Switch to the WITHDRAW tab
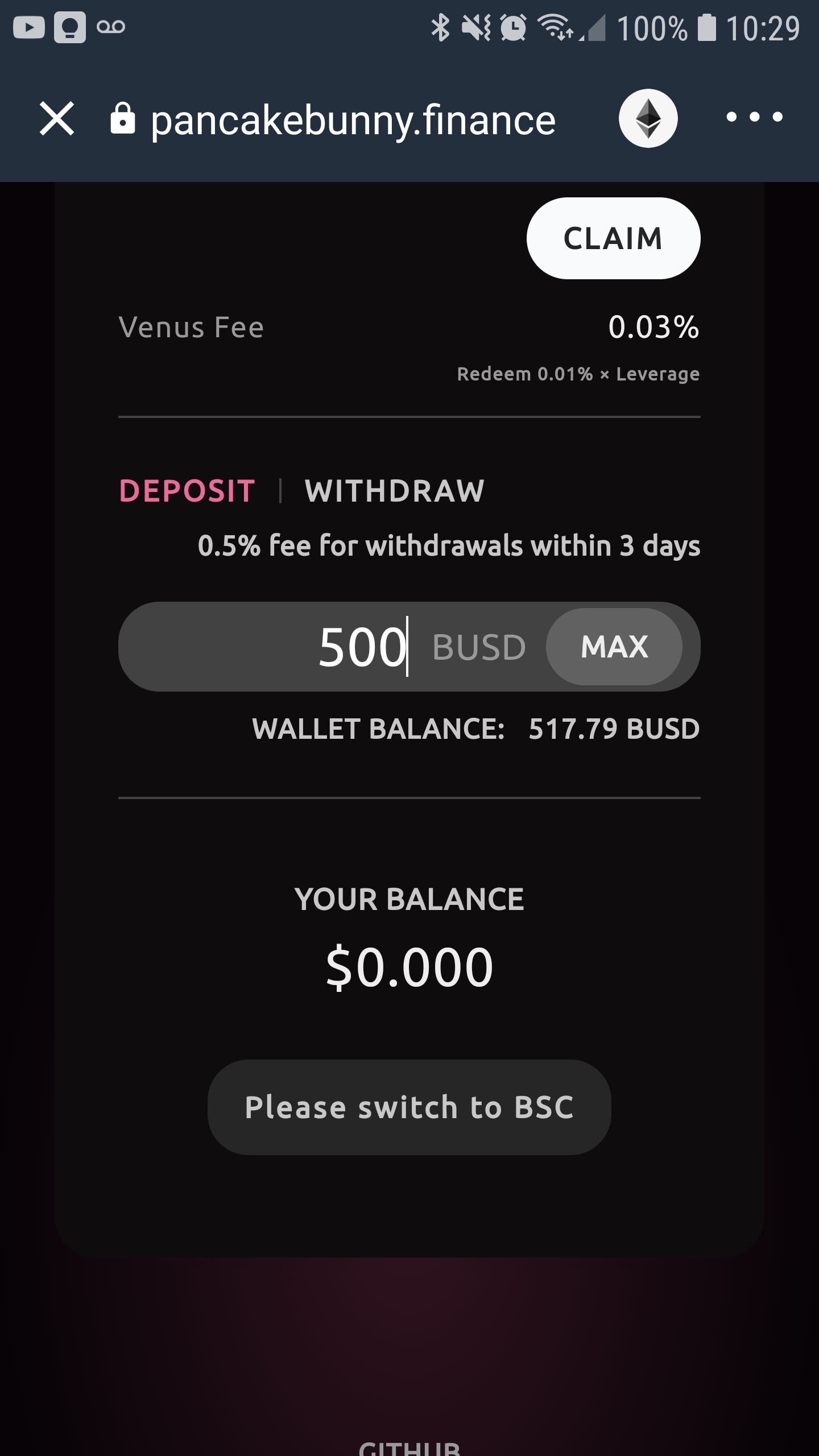Image resolution: width=819 pixels, height=1456 pixels. coord(395,491)
